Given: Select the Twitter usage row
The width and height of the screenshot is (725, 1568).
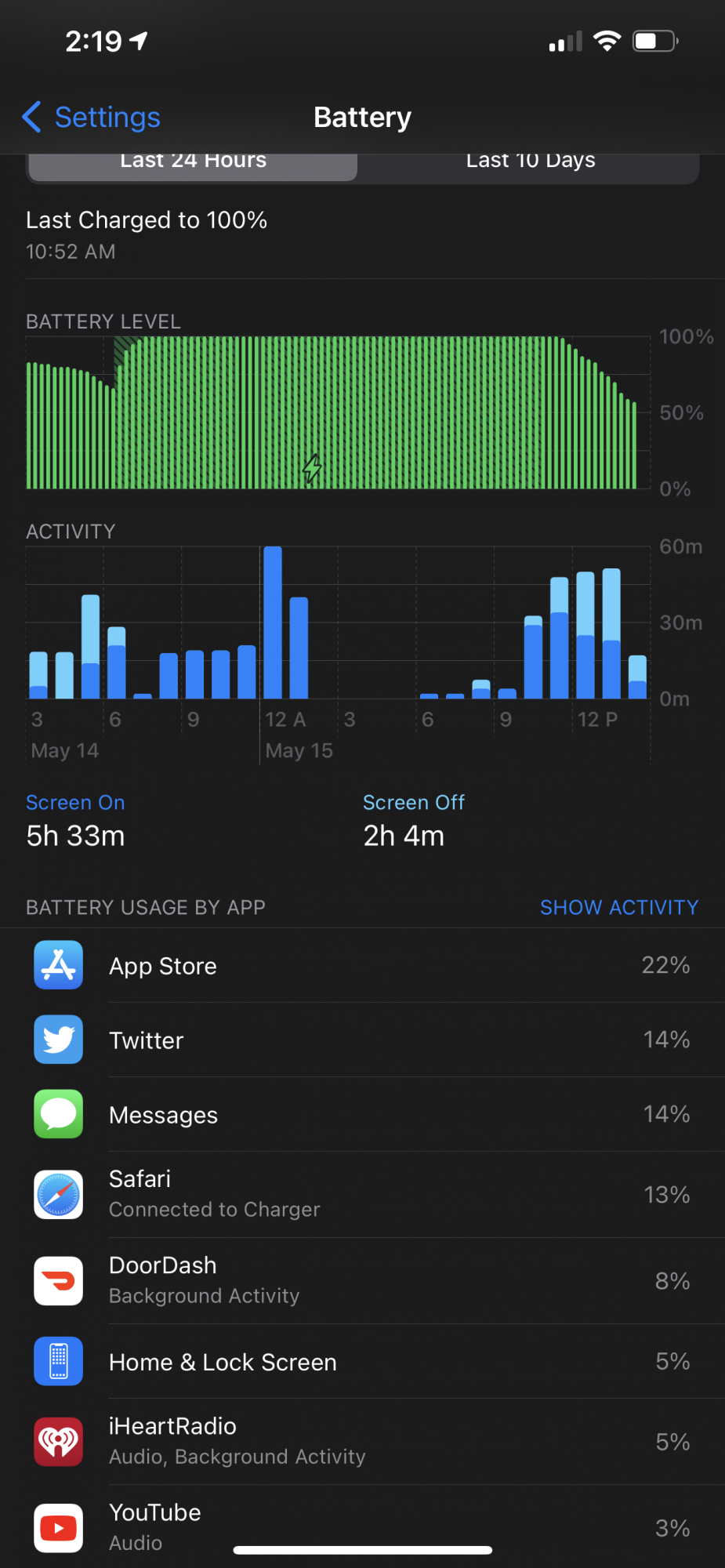Looking at the screenshot, I should [x=362, y=1040].
